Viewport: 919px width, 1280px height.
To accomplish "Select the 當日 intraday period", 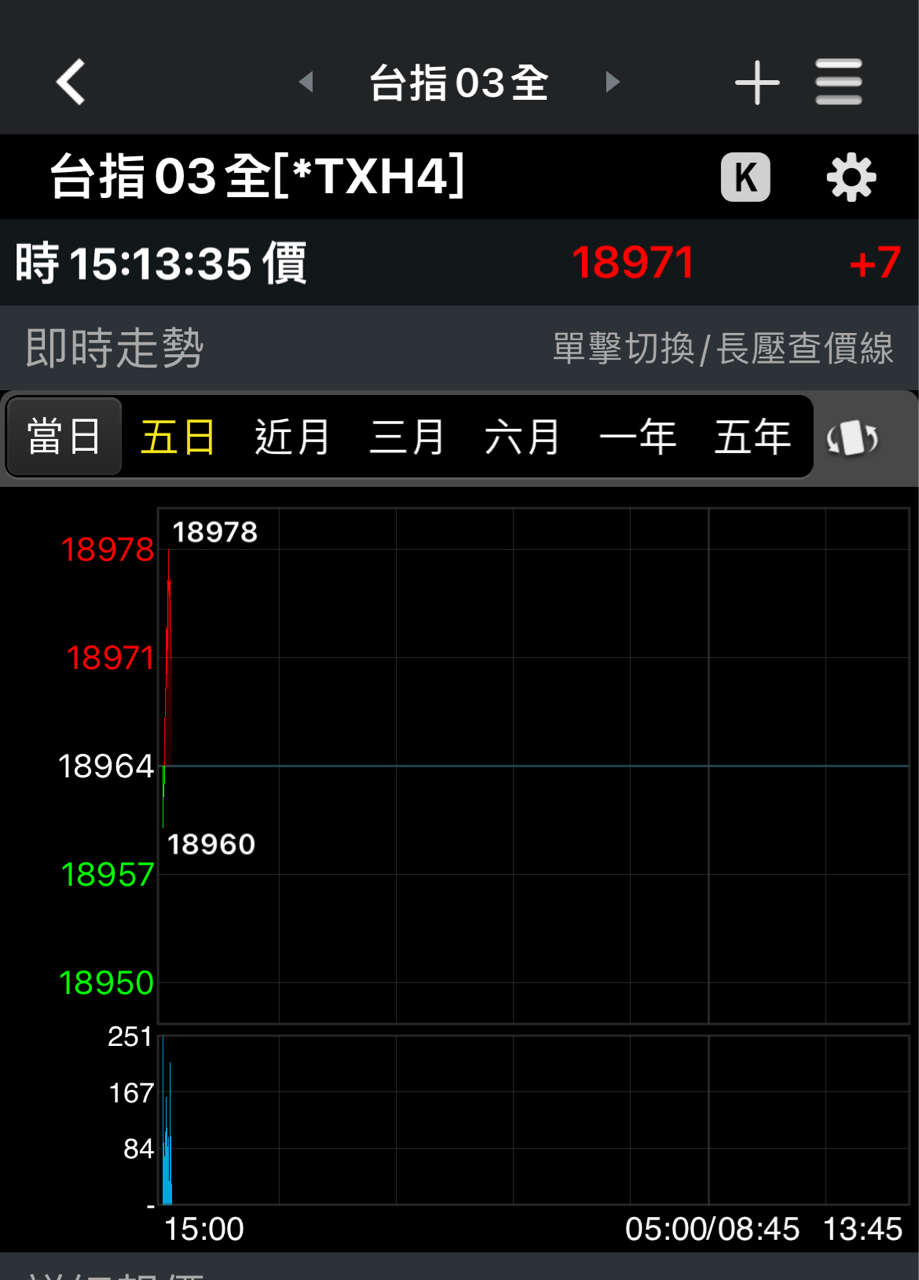I will click(63, 436).
